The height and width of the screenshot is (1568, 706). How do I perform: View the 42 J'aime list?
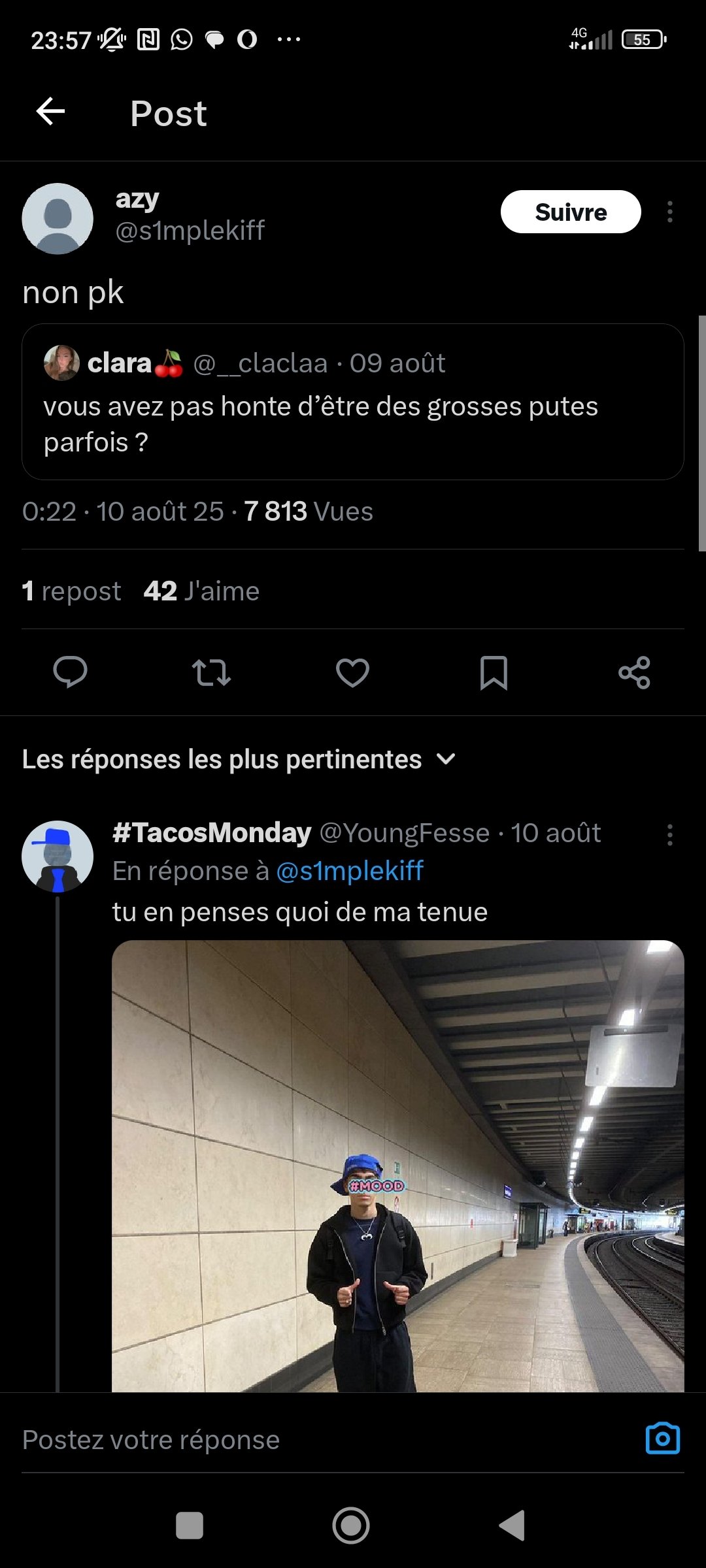coord(201,591)
